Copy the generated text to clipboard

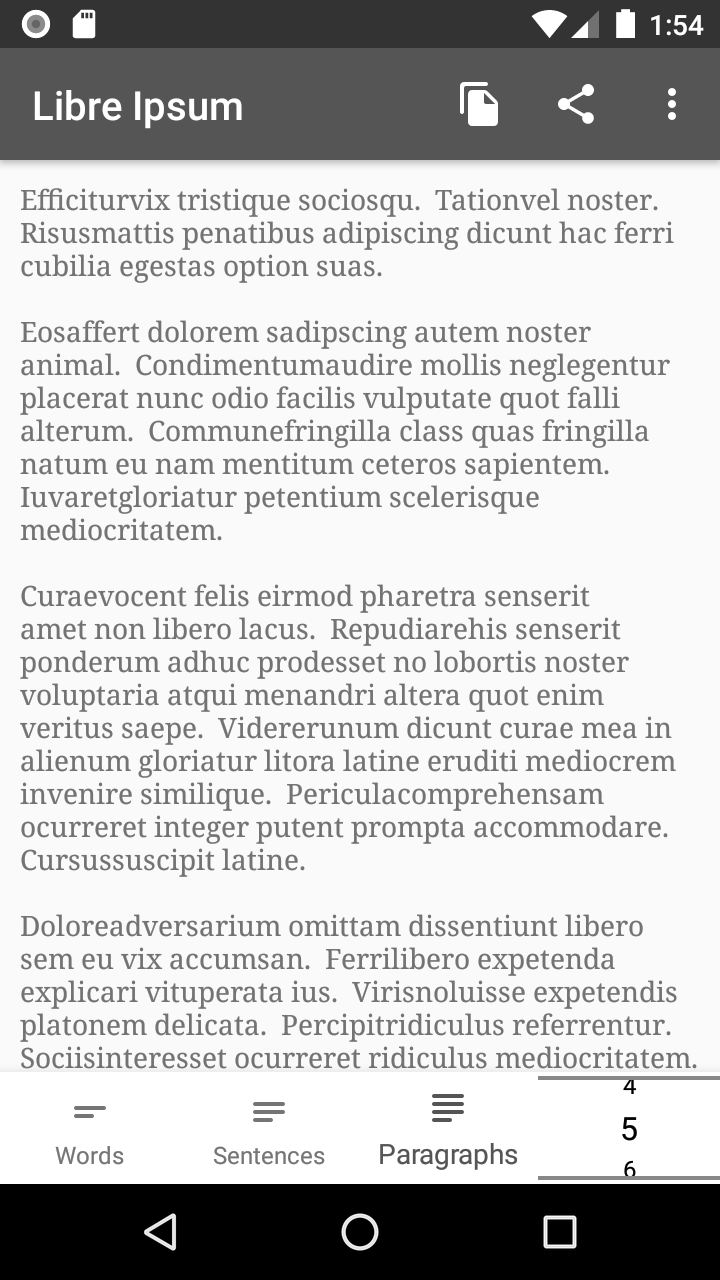pyautogui.click(x=479, y=105)
